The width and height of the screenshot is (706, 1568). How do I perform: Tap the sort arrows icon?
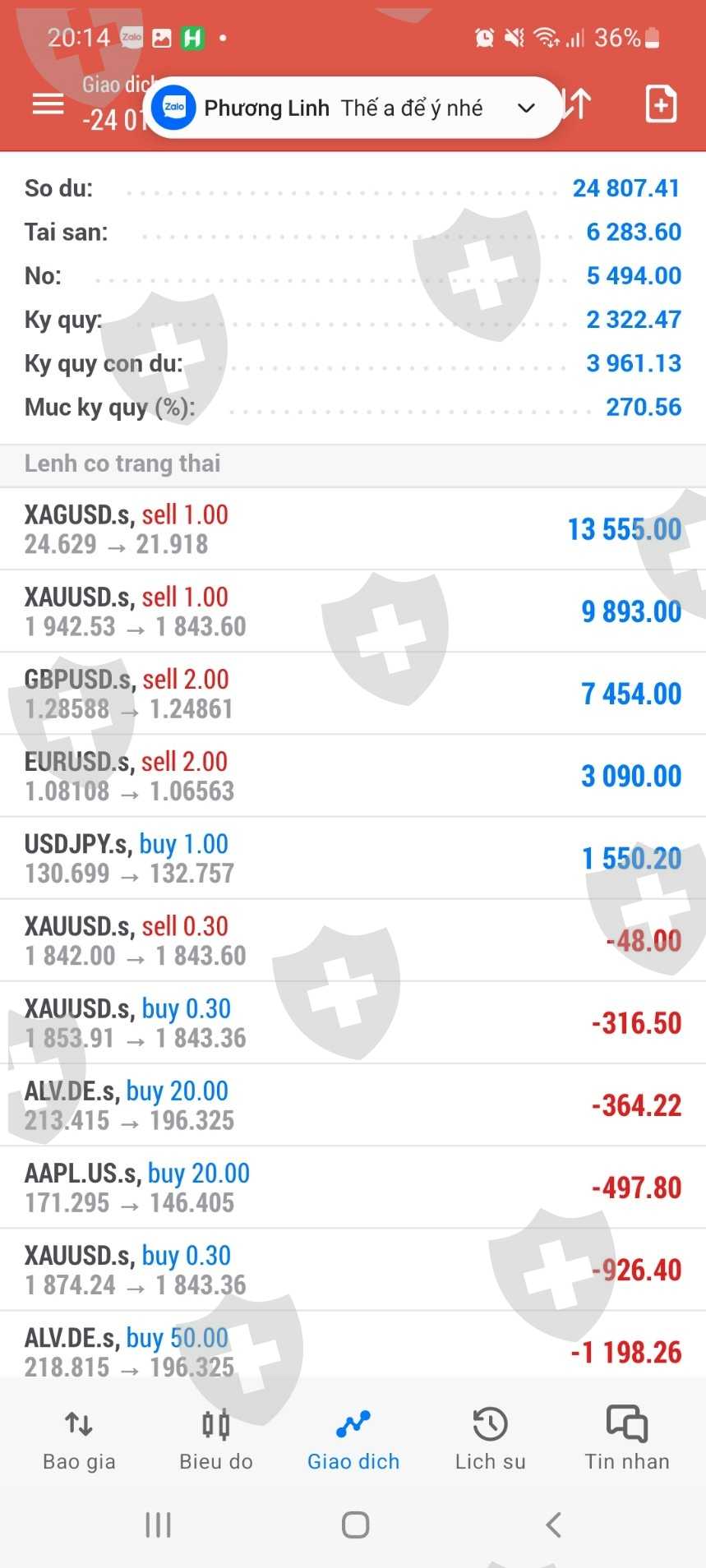(x=579, y=104)
